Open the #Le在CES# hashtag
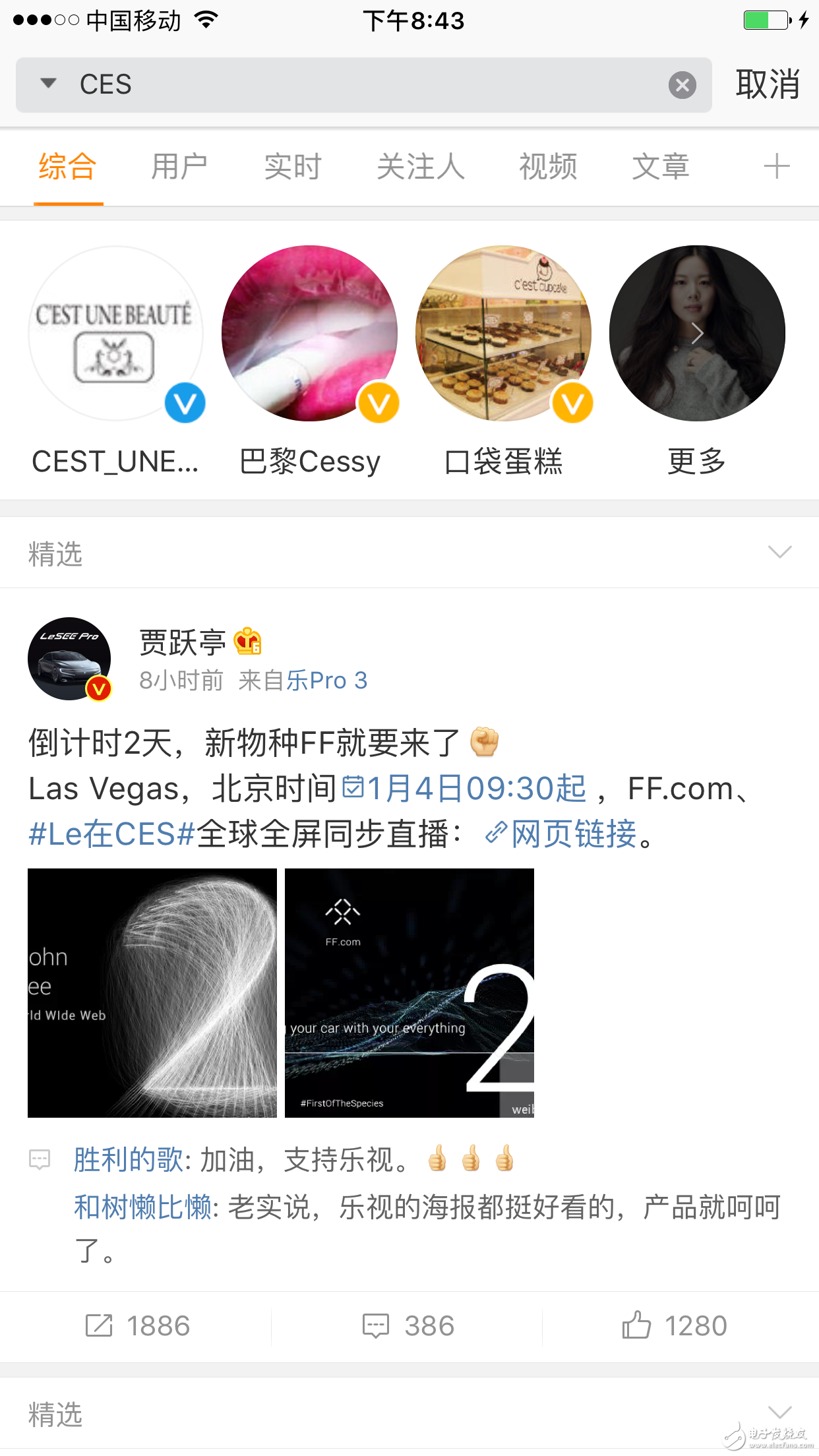 click(x=111, y=834)
